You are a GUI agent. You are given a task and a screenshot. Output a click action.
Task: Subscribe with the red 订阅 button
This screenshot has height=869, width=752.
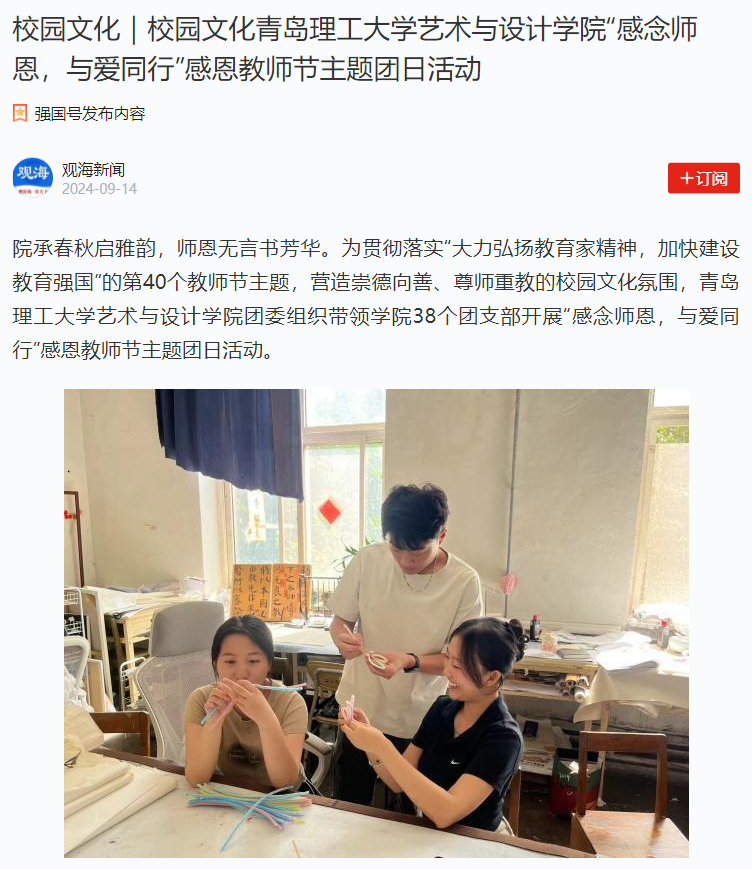coord(703,178)
